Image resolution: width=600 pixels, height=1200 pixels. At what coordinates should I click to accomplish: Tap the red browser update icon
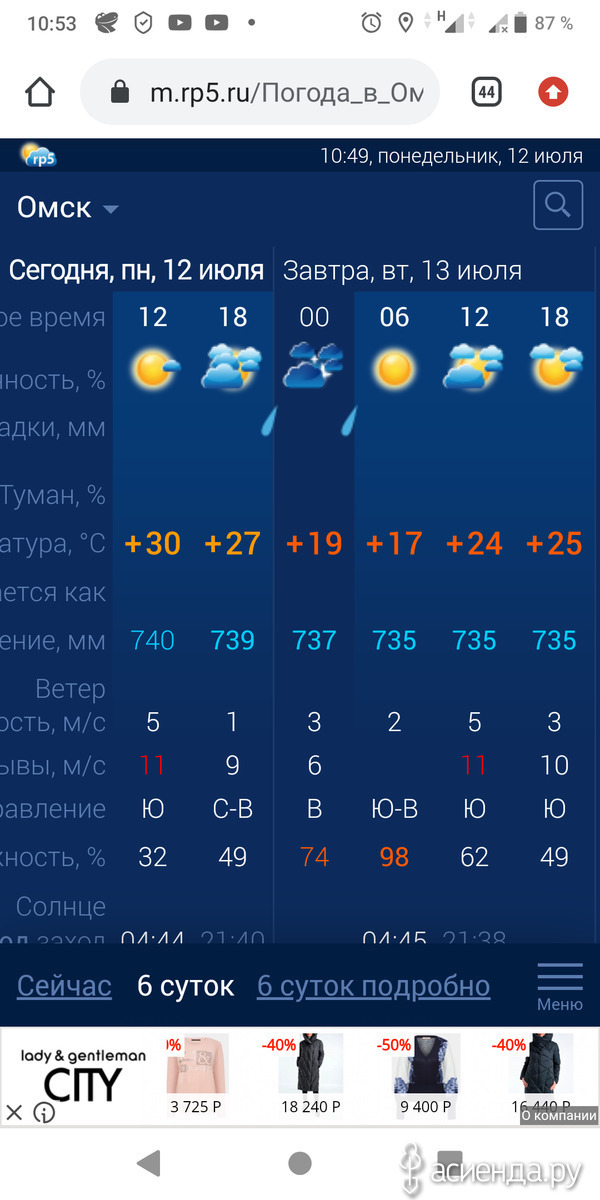pyautogui.click(x=553, y=93)
